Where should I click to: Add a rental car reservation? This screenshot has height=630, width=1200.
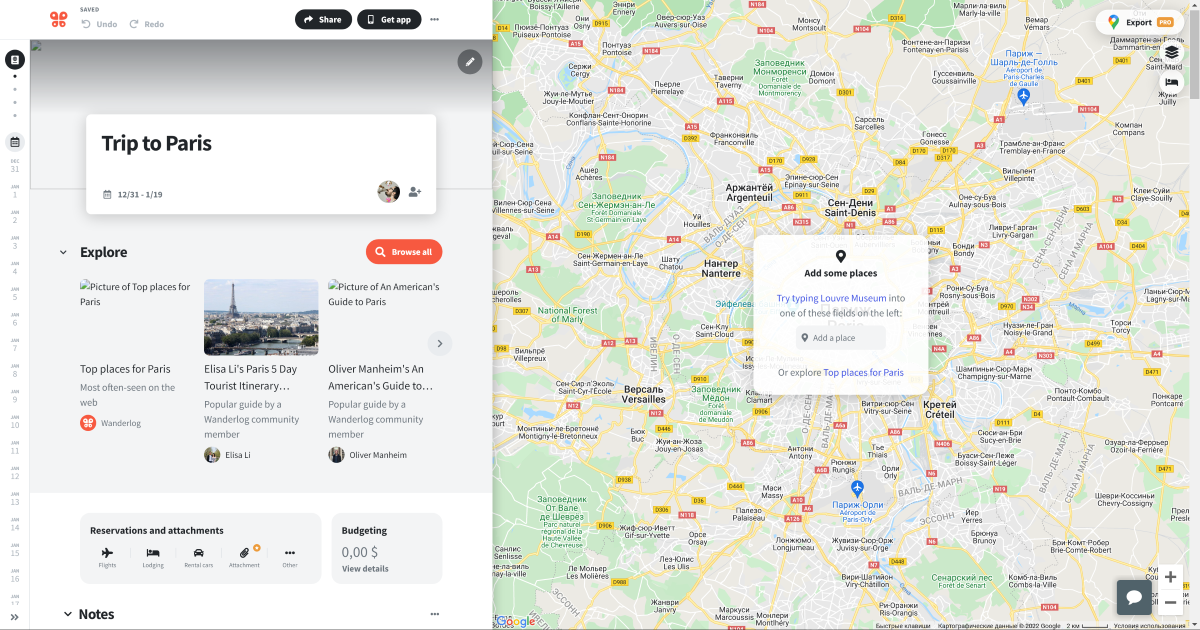click(198, 556)
